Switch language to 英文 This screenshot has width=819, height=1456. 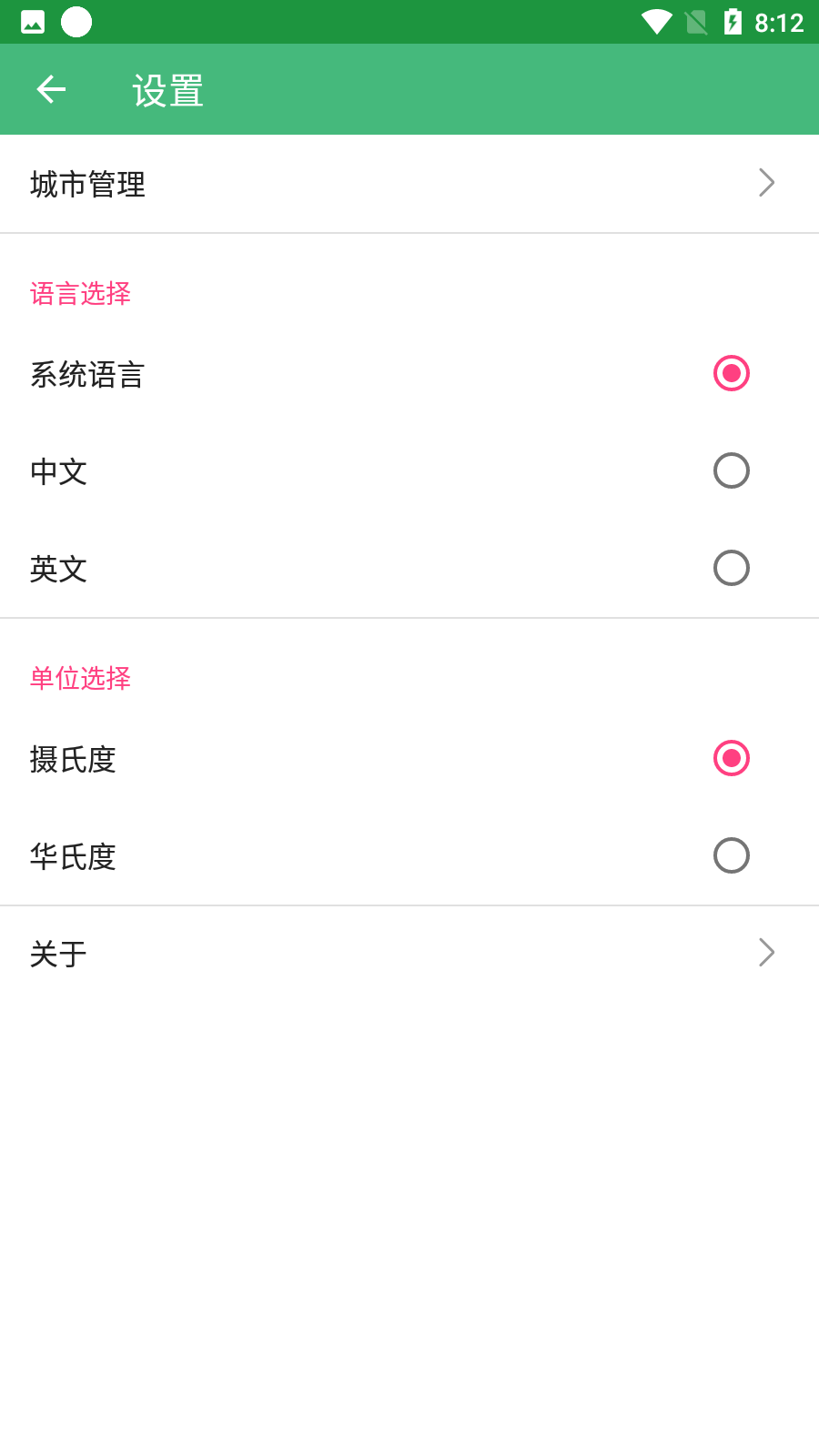731,569
